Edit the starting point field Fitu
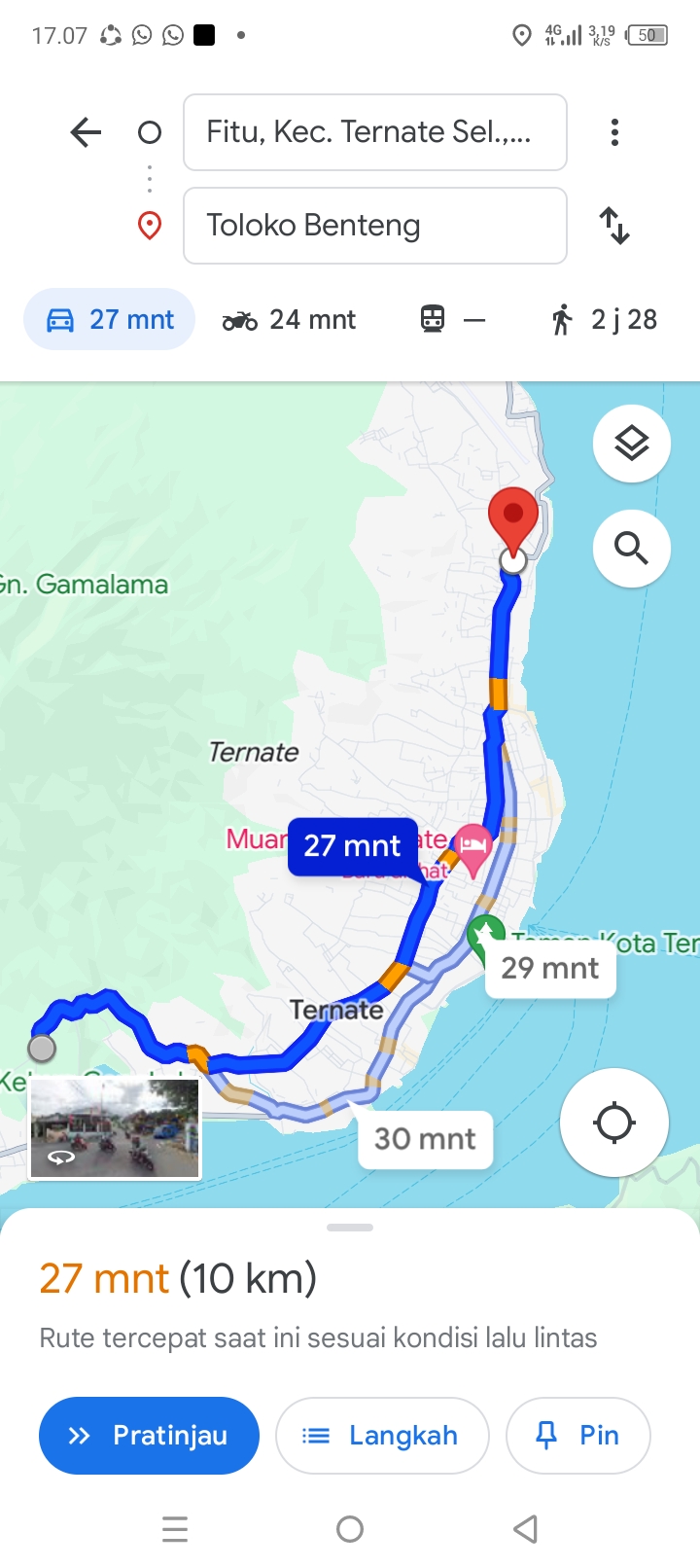700x1568 pixels. coord(375,132)
